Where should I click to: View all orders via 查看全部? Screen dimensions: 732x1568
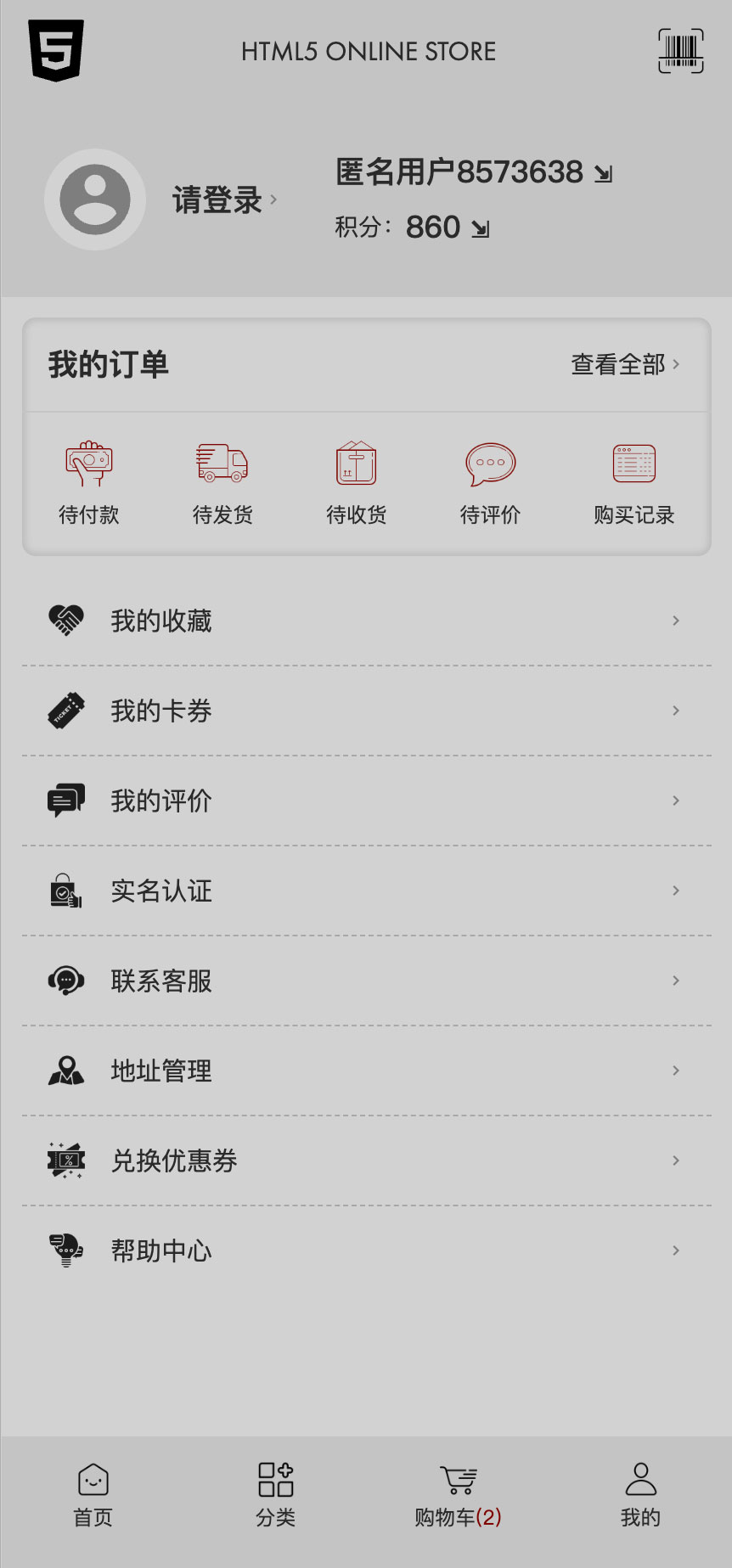click(625, 364)
